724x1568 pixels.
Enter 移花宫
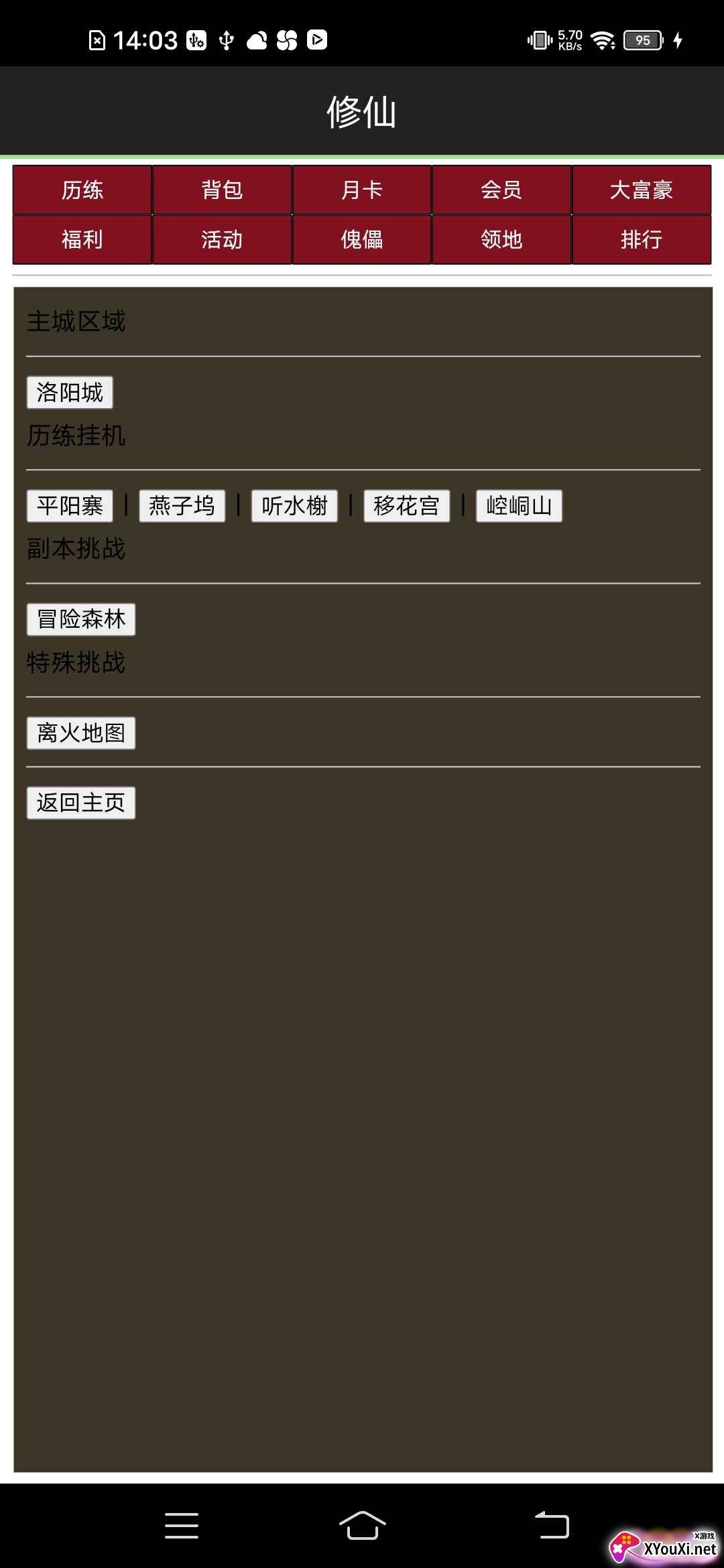407,506
